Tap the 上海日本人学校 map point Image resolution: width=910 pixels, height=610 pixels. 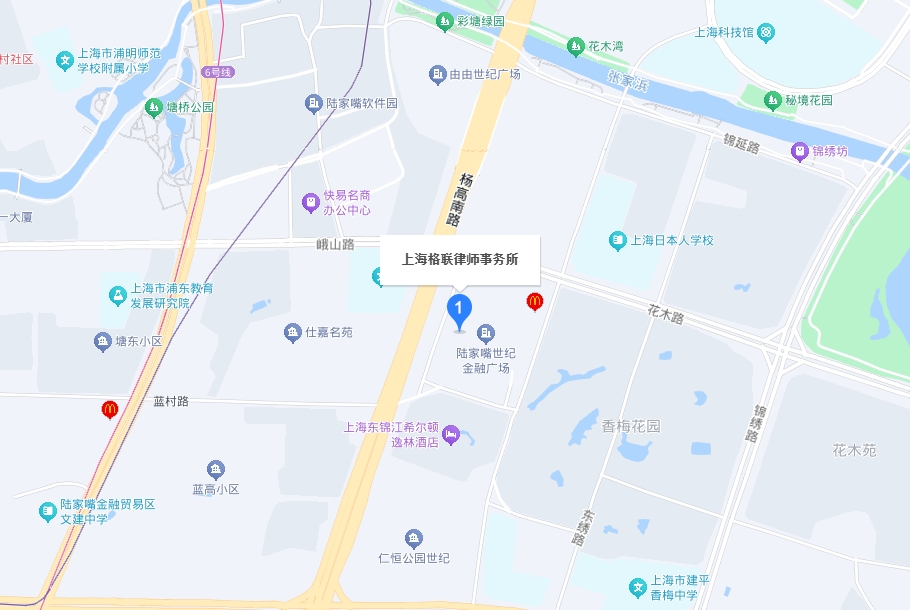[x=617, y=240]
